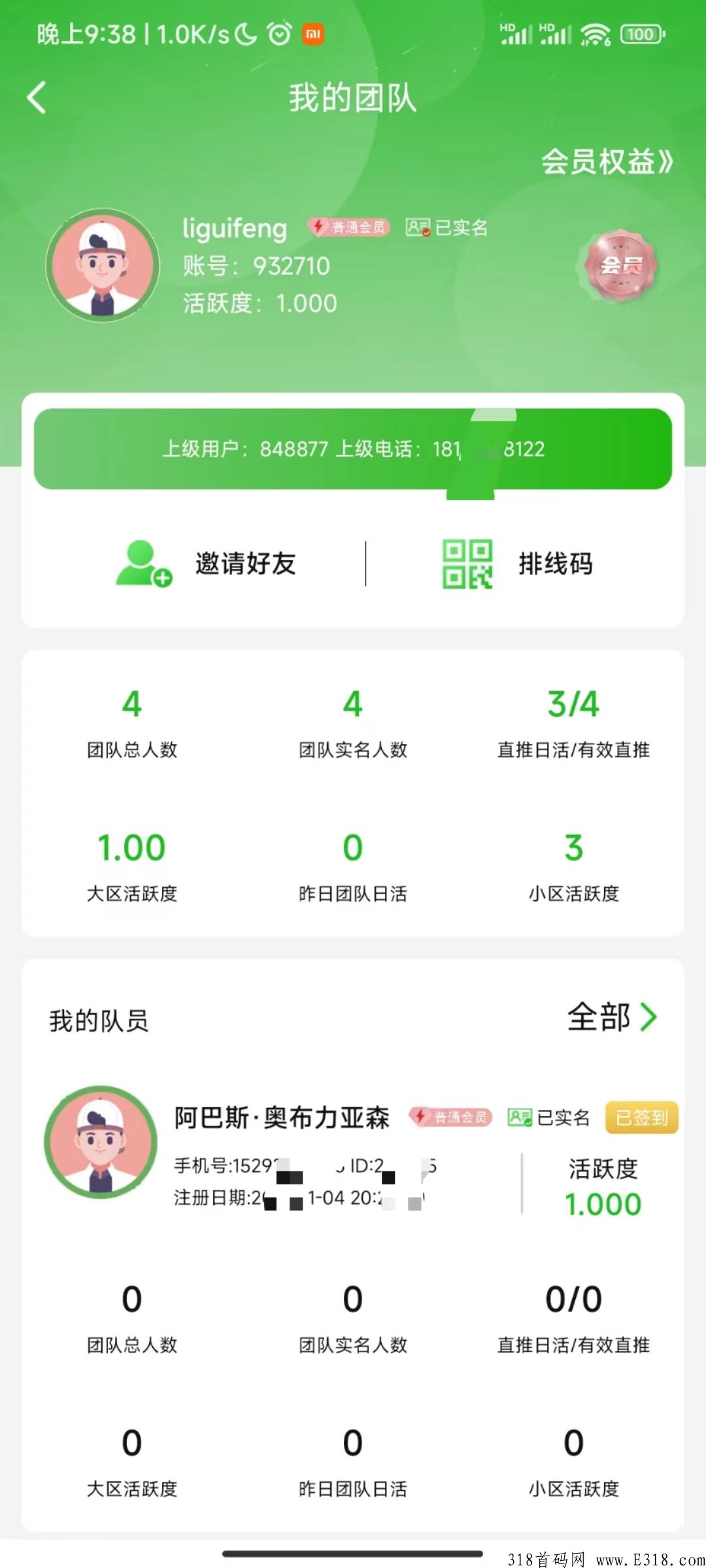The image size is (706, 1568).
Task: Expand 全部 to view all team members
Action: pos(611,1017)
